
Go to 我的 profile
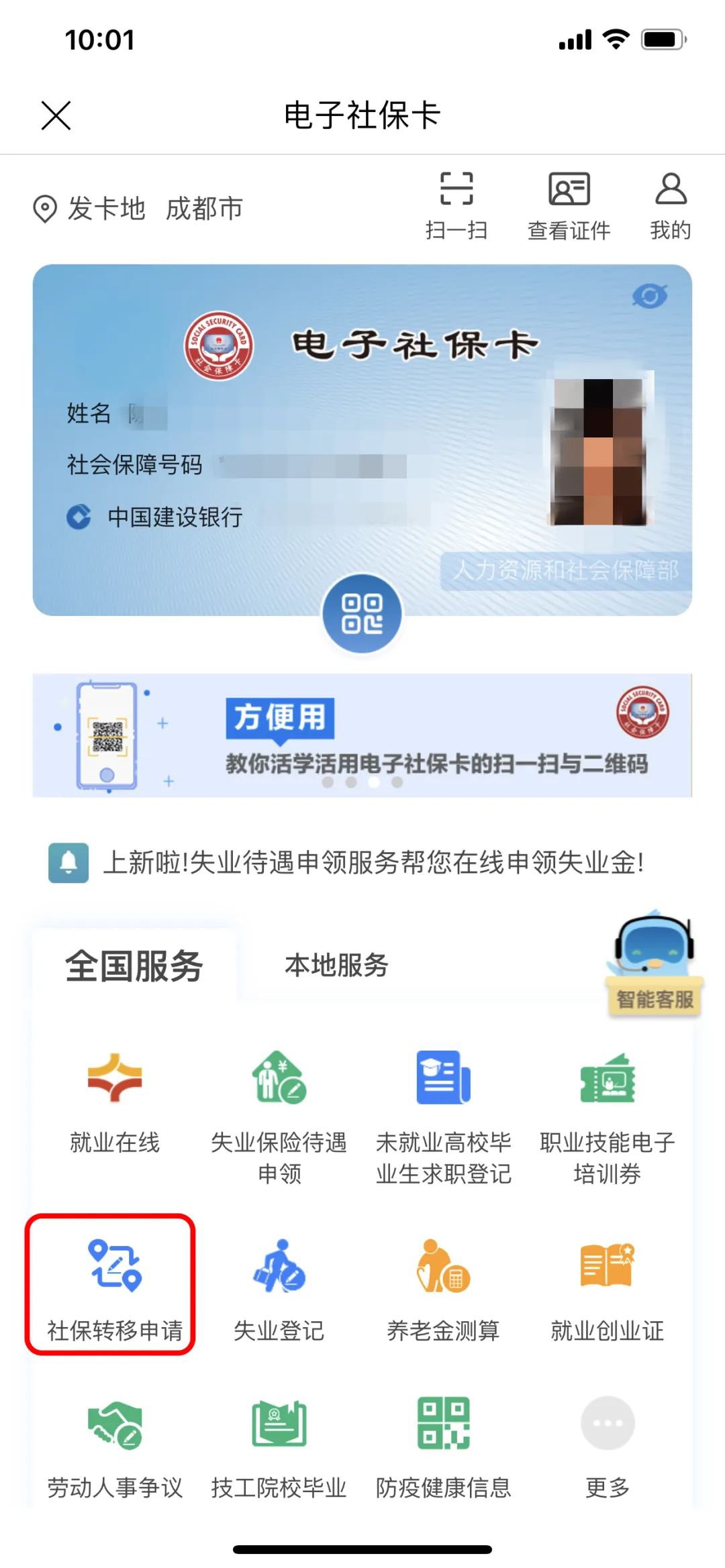tap(670, 205)
